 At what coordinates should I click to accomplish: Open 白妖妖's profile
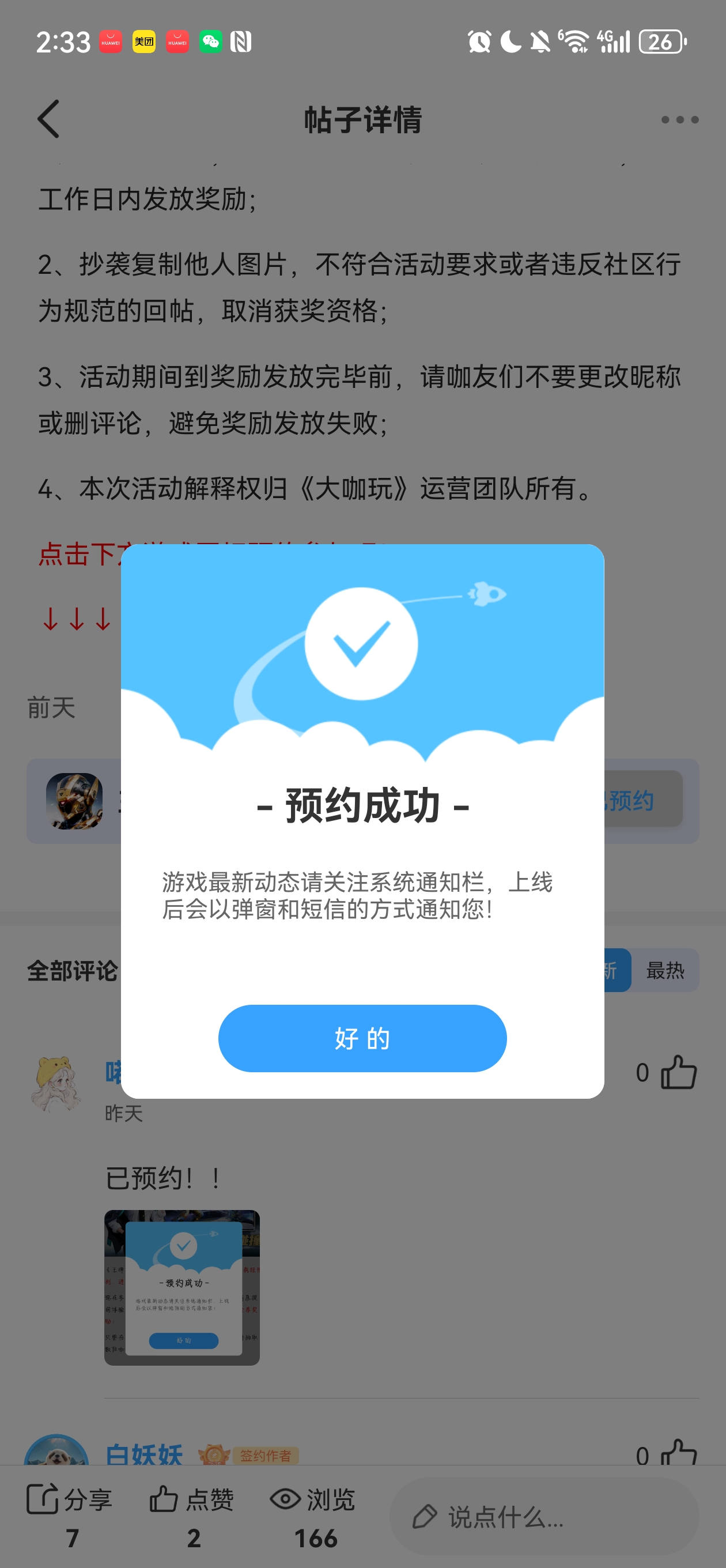click(143, 1453)
